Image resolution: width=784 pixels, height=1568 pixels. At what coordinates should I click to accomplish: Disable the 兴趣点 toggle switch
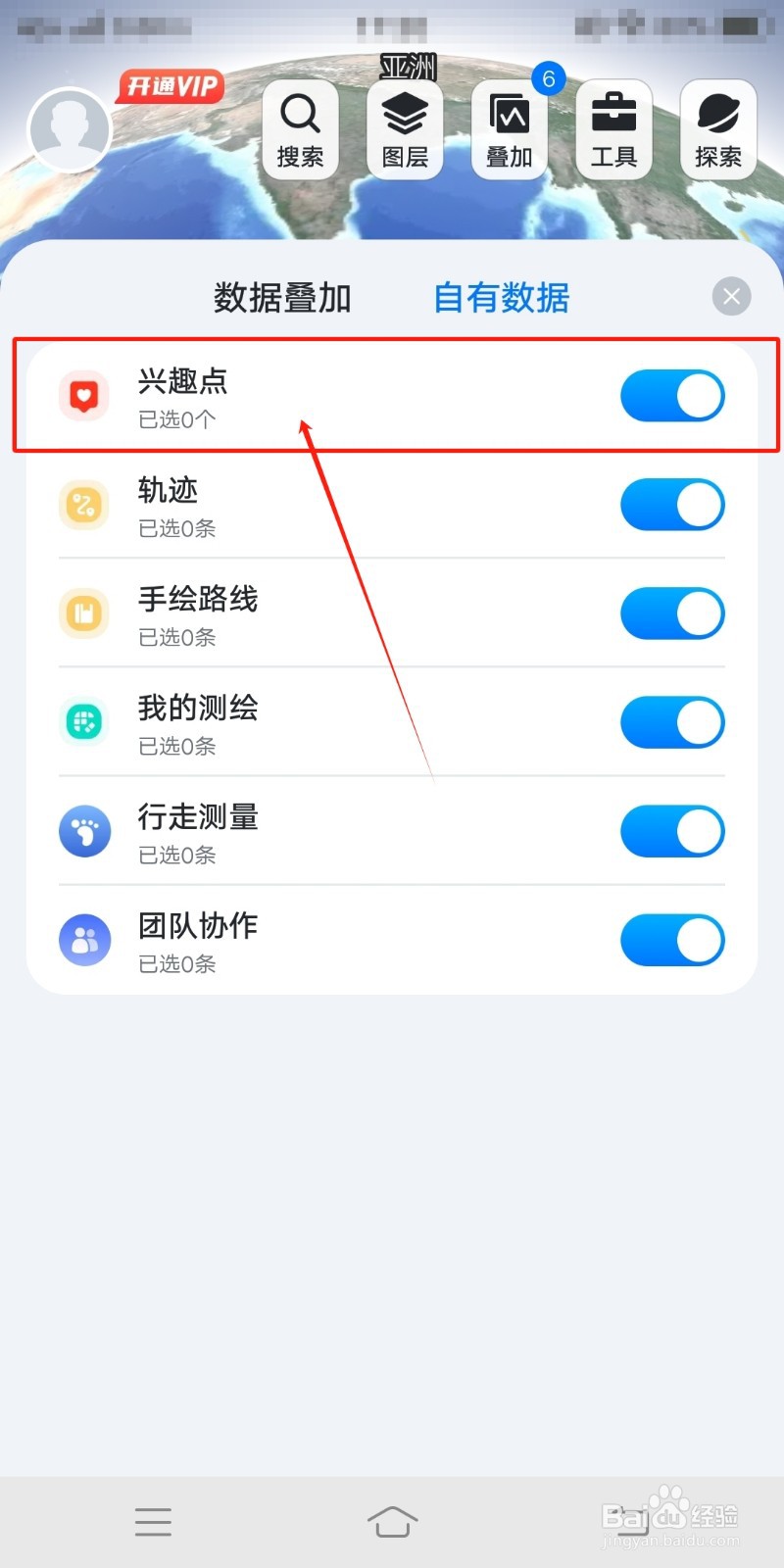coord(672,396)
